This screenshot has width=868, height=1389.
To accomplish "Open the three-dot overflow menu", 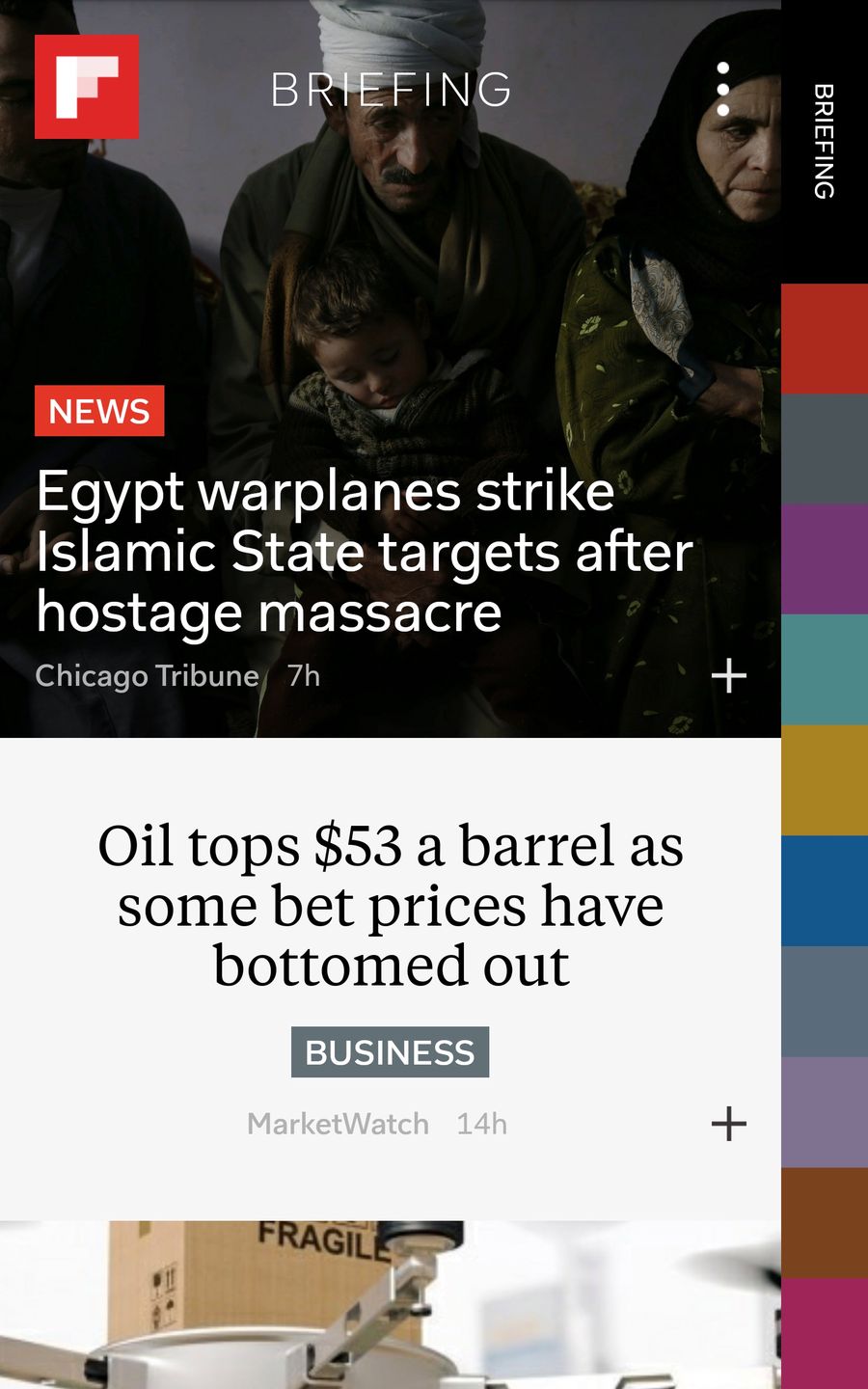I will click(723, 90).
